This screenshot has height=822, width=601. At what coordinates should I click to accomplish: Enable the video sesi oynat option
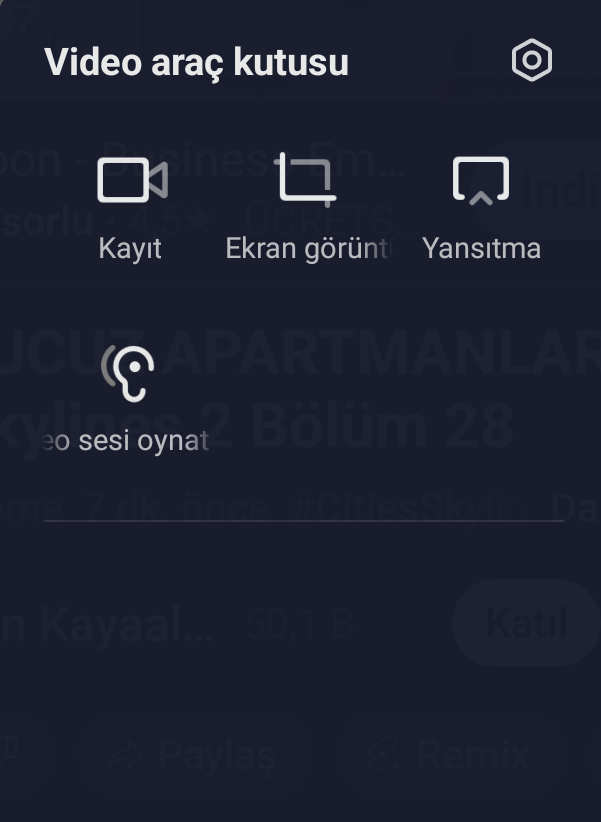(129, 372)
